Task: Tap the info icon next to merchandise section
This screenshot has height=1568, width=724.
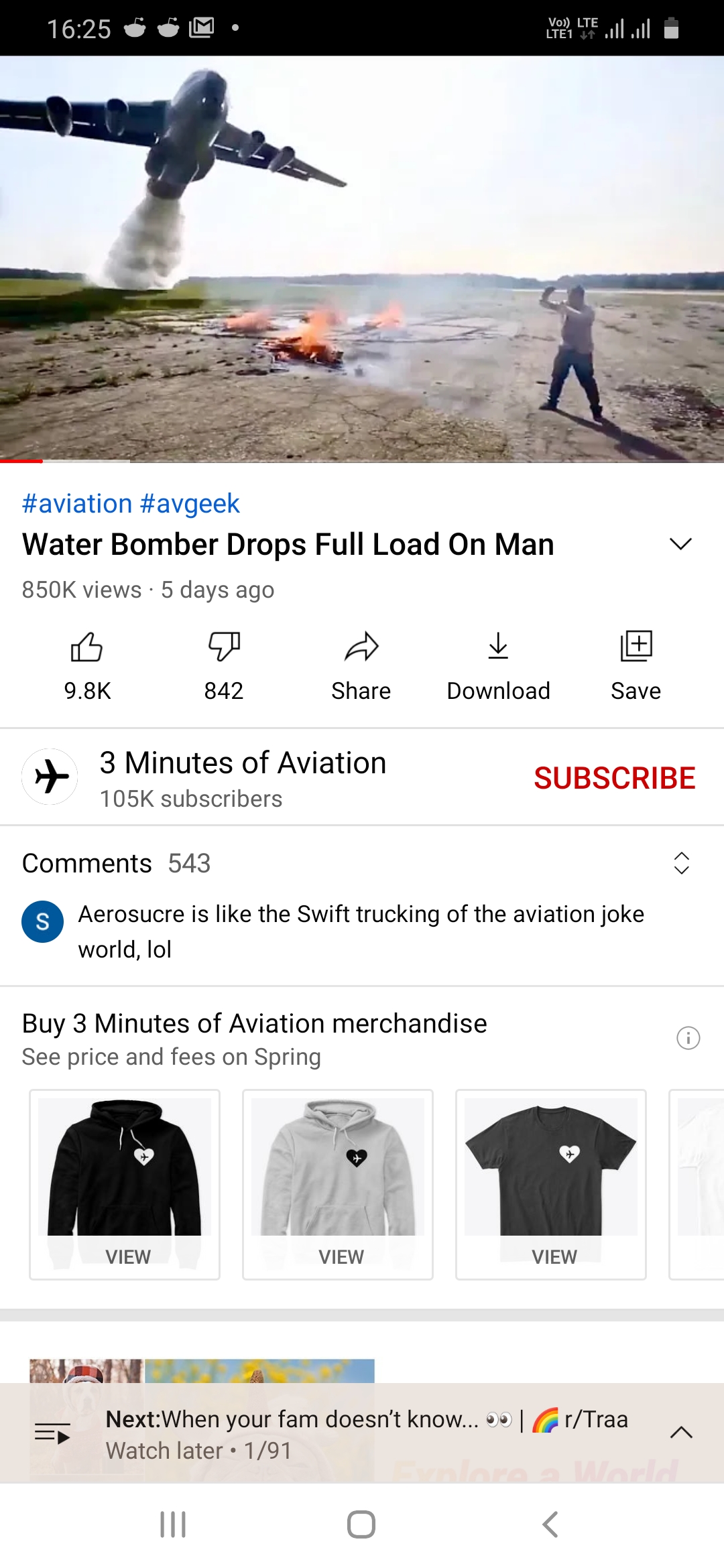Action: point(687,1038)
